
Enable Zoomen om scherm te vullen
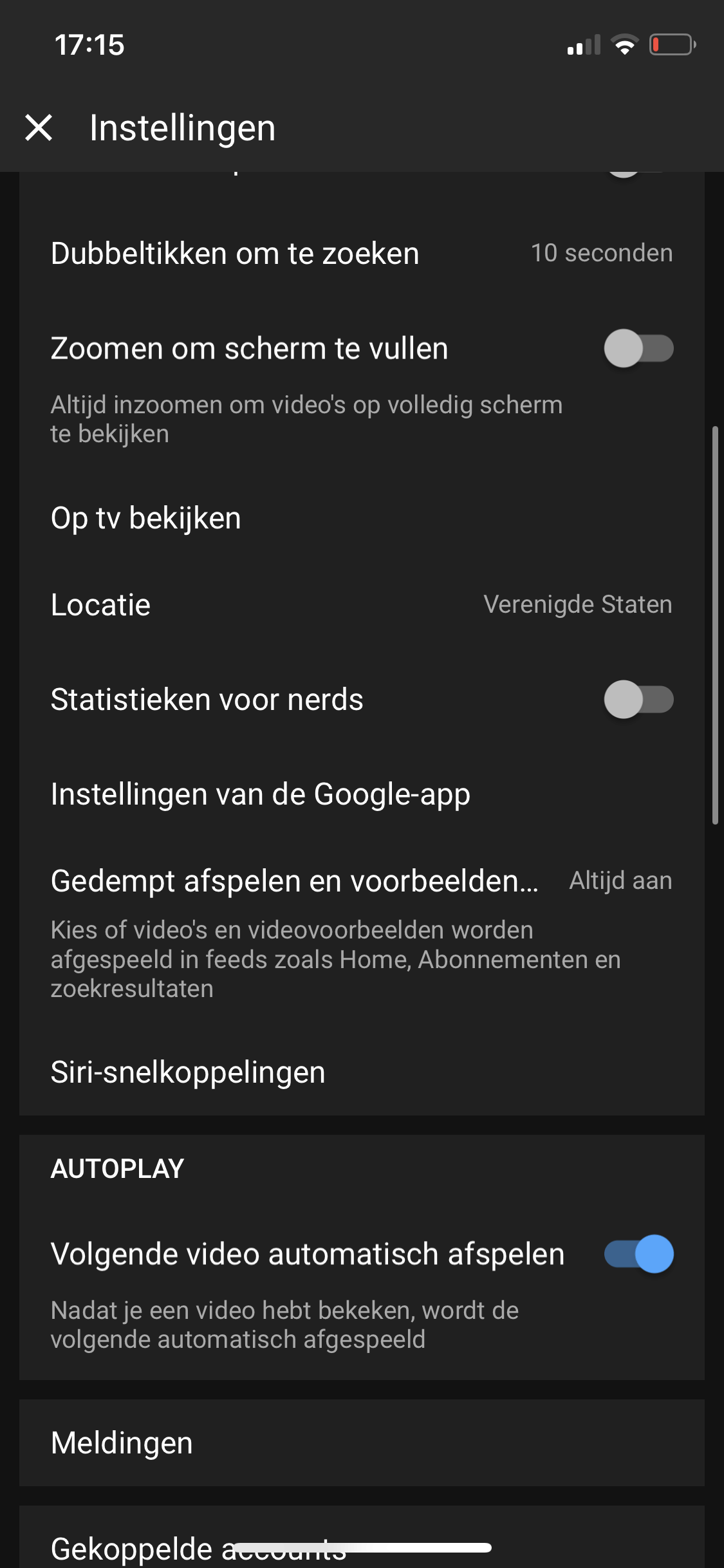638,349
